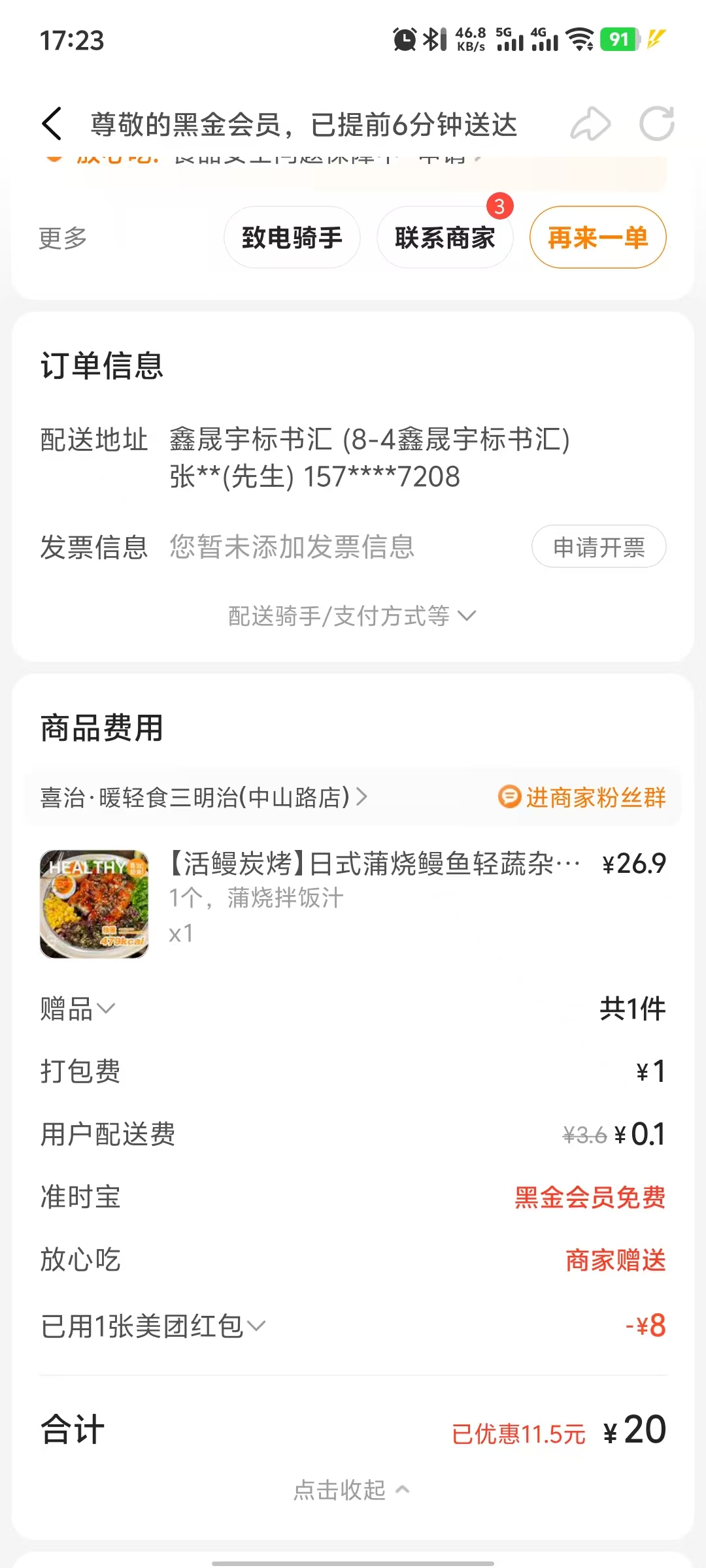Expand the 赠品 gift list
The height and width of the screenshot is (1568, 706).
77,1009
